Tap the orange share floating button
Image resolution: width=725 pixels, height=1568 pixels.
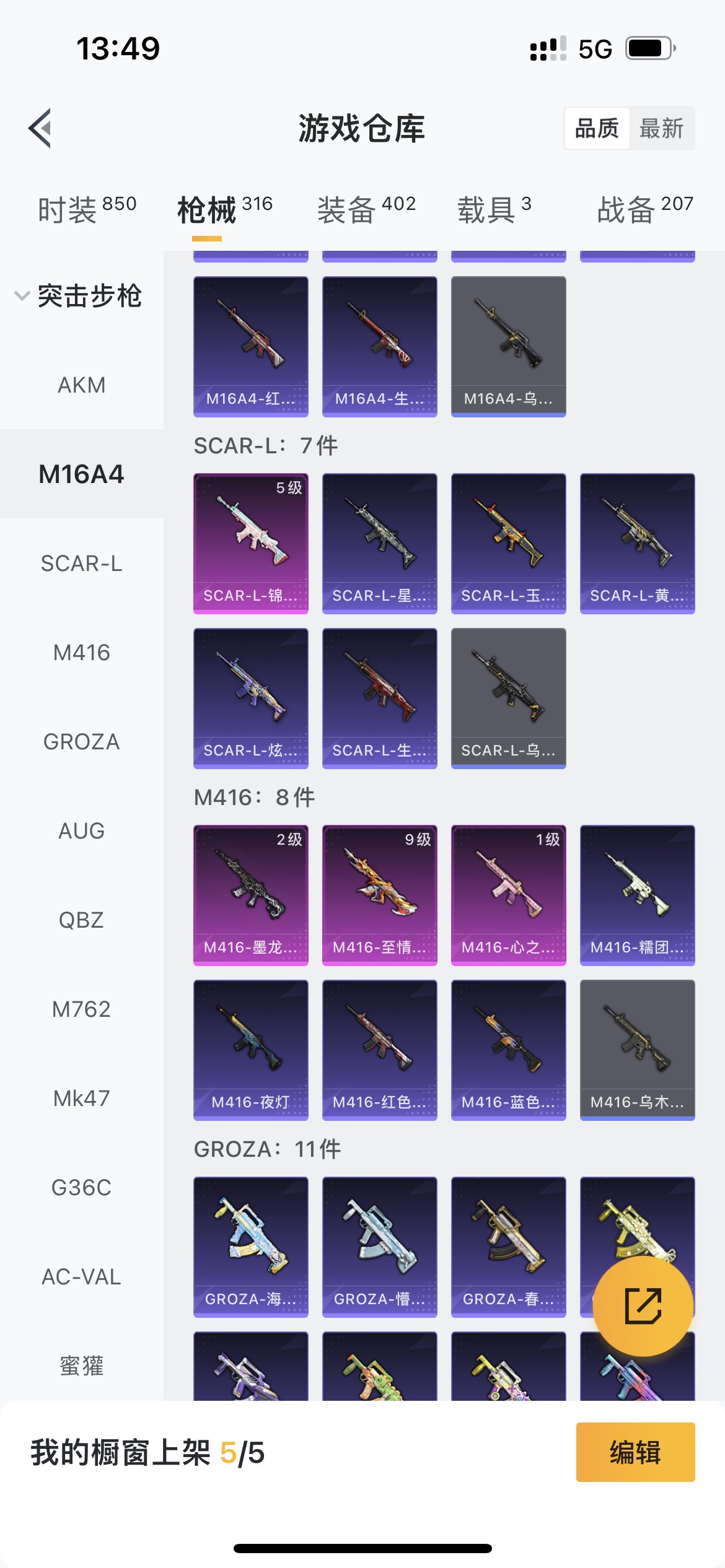point(643,1306)
